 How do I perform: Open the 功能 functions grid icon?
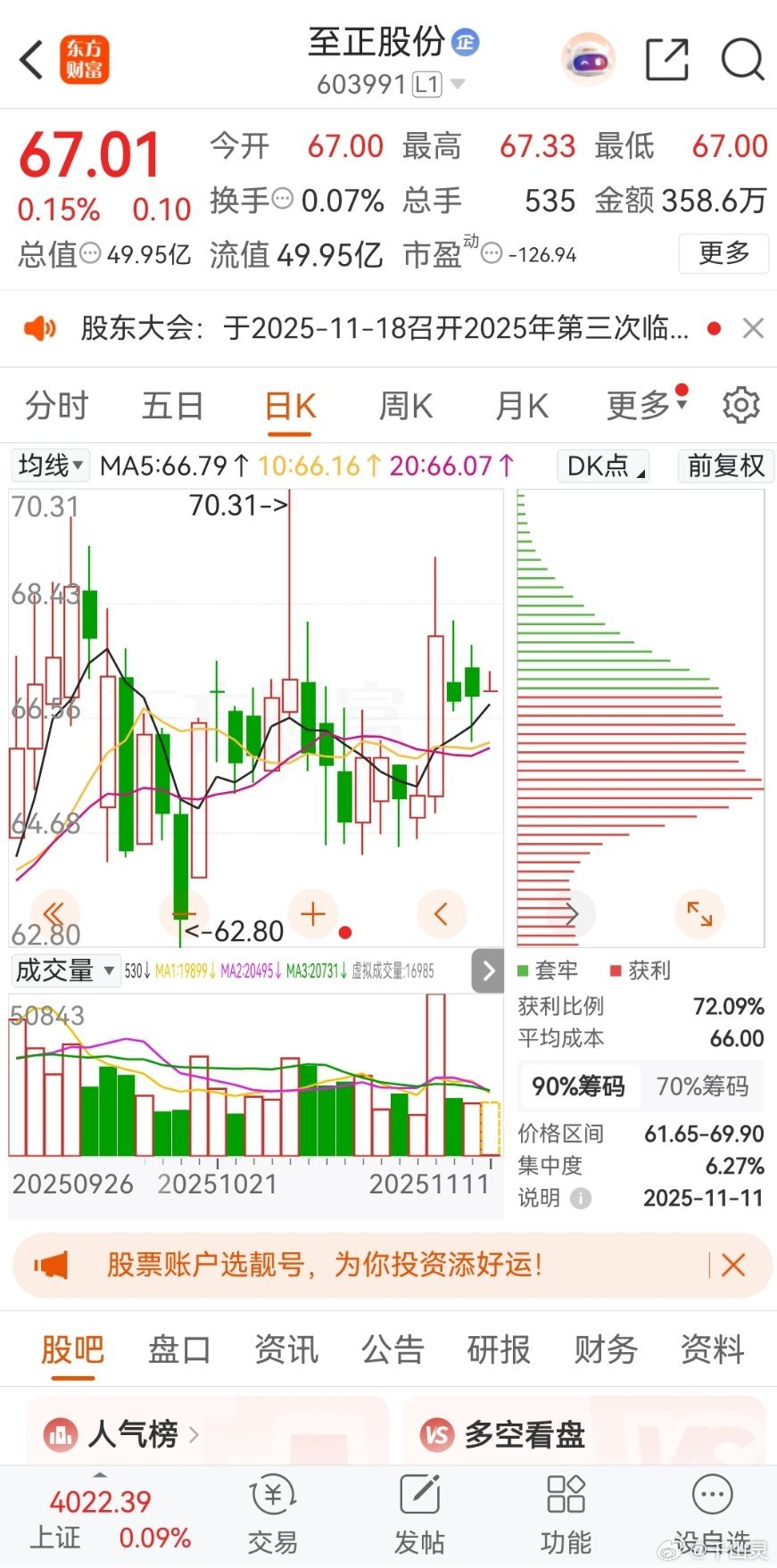564,1507
